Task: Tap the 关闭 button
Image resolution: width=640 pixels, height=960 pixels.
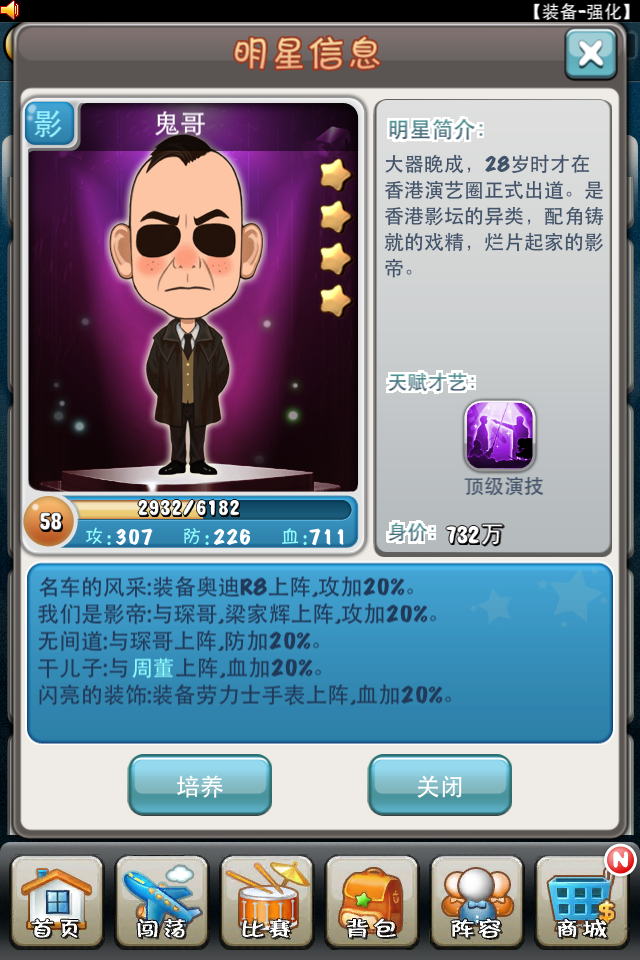Action: [439, 785]
